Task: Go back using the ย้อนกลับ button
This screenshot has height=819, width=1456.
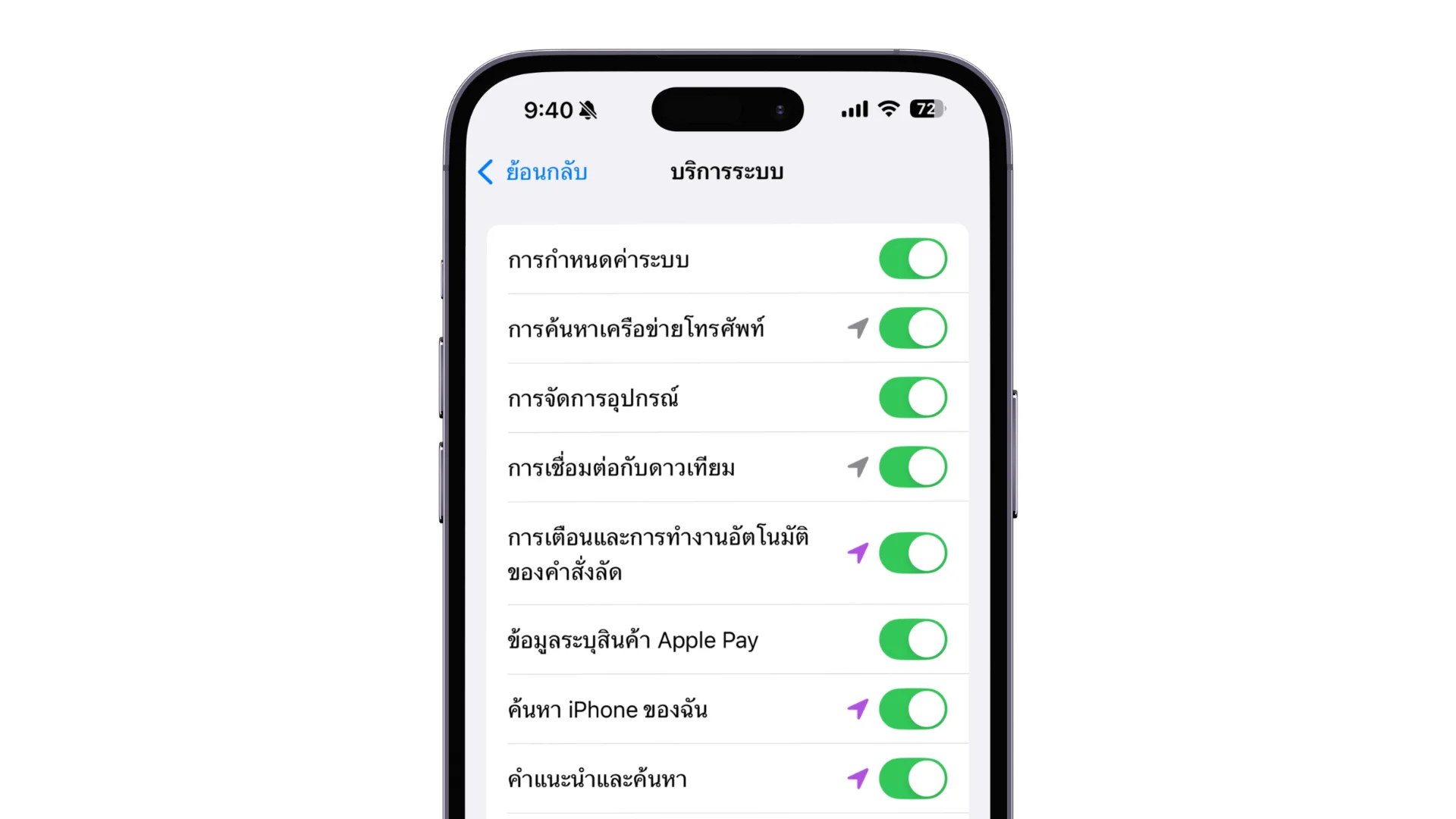Action: click(533, 172)
